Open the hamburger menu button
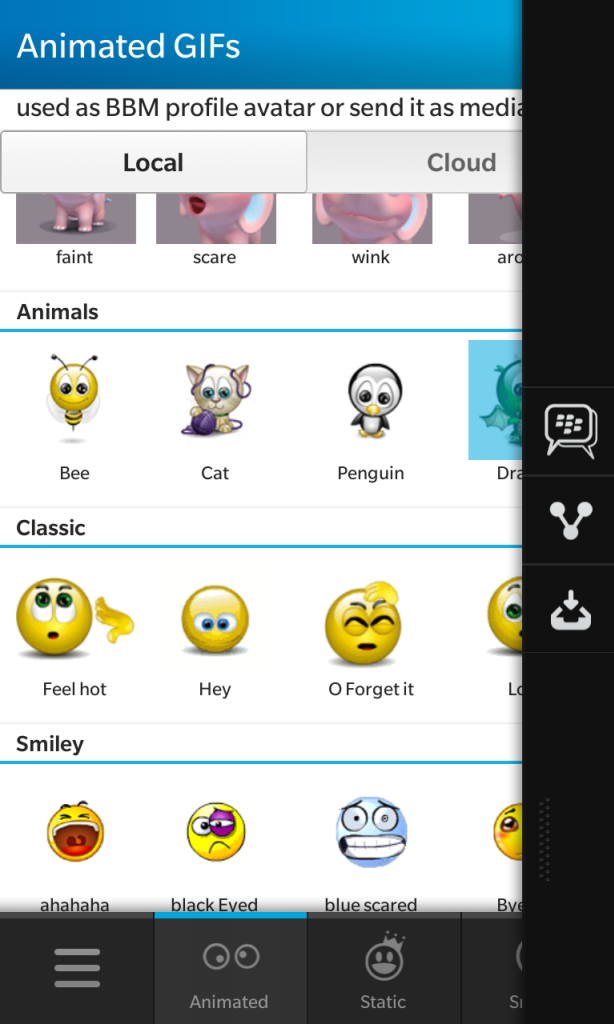Screen dimensions: 614x1024 (x=77, y=968)
